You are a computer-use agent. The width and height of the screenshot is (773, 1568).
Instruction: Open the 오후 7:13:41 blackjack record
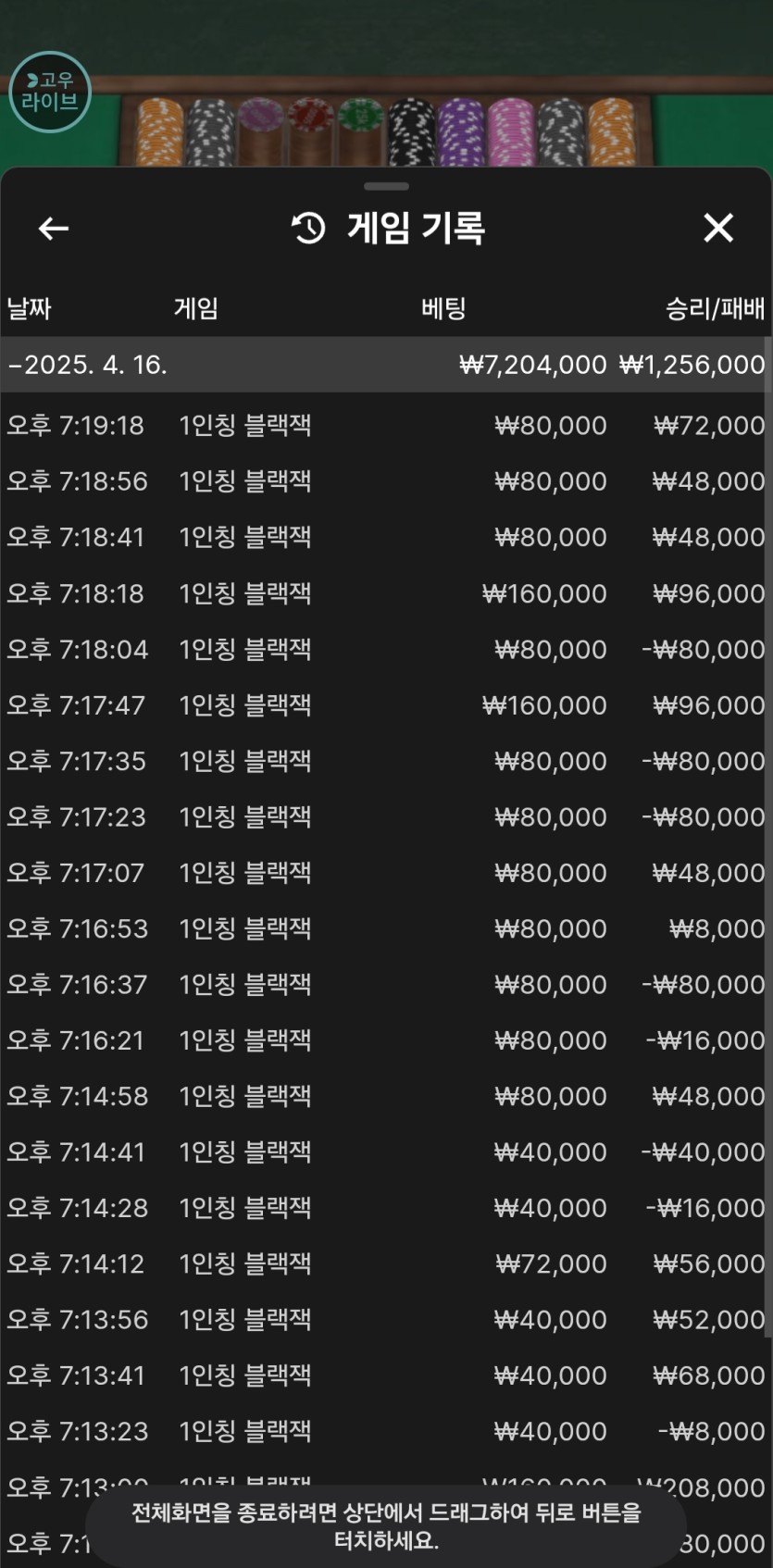(383, 1375)
